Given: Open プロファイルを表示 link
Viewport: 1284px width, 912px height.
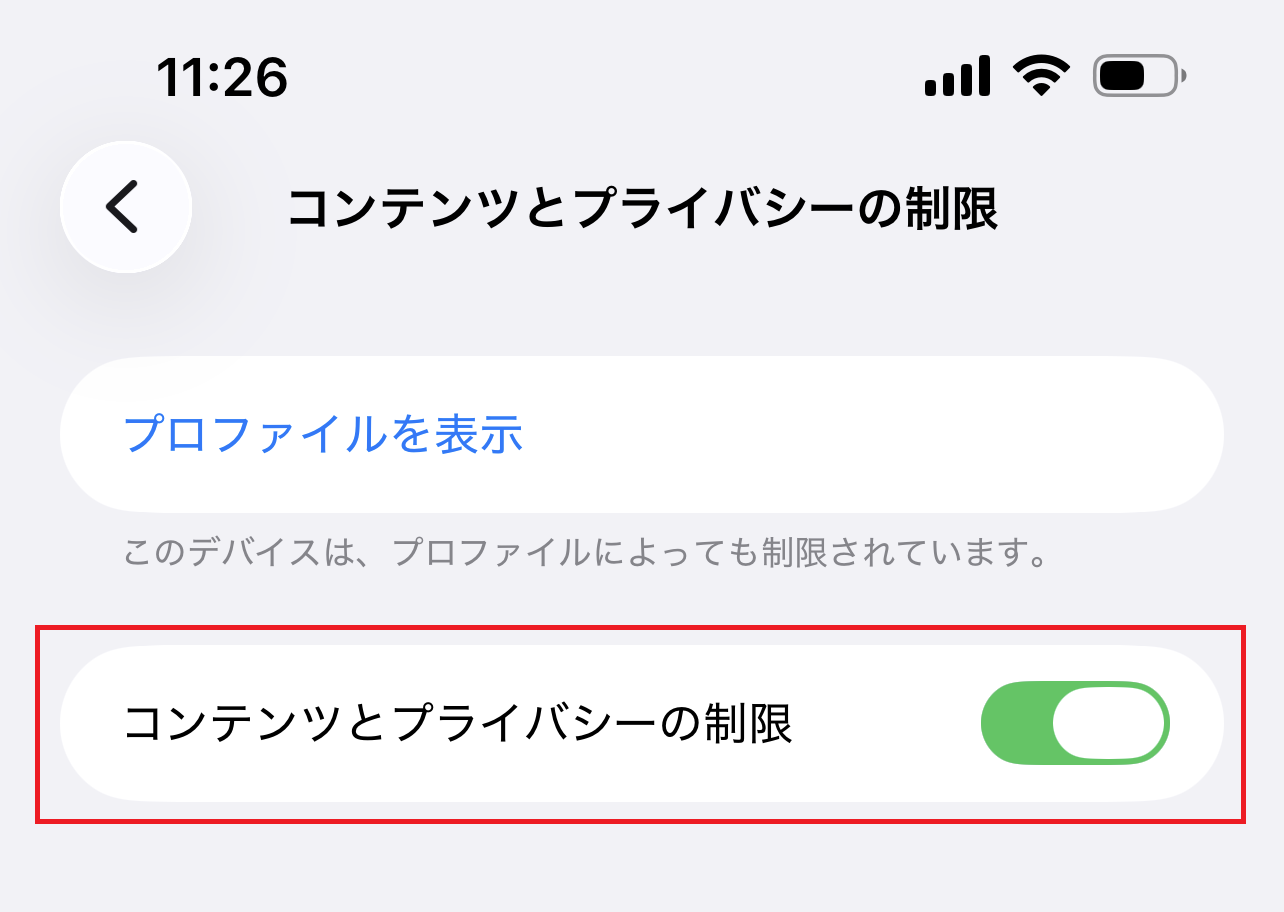Looking at the screenshot, I should pyautogui.click(x=323, y=434).
